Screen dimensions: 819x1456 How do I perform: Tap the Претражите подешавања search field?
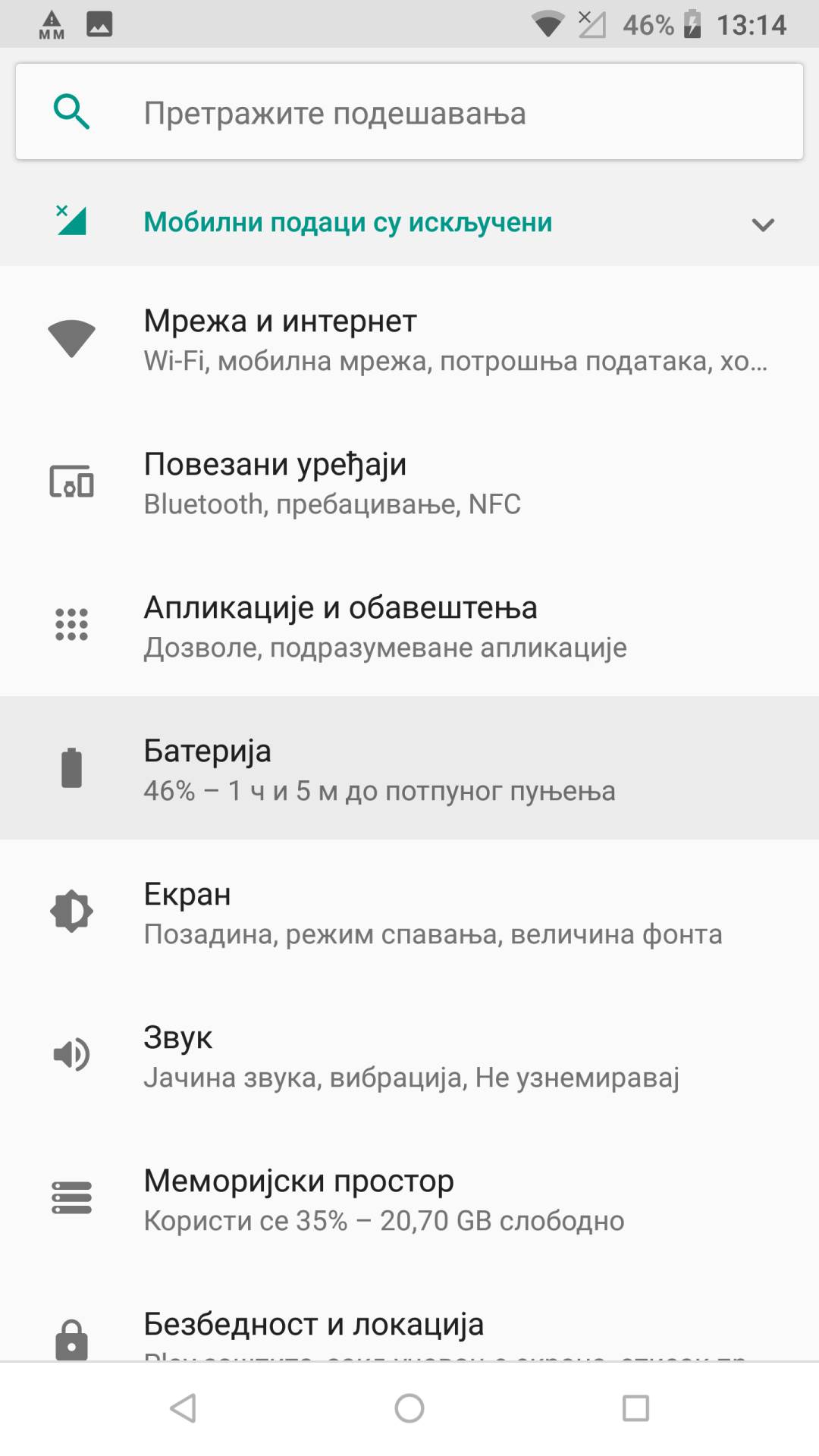tap(409, 112)
